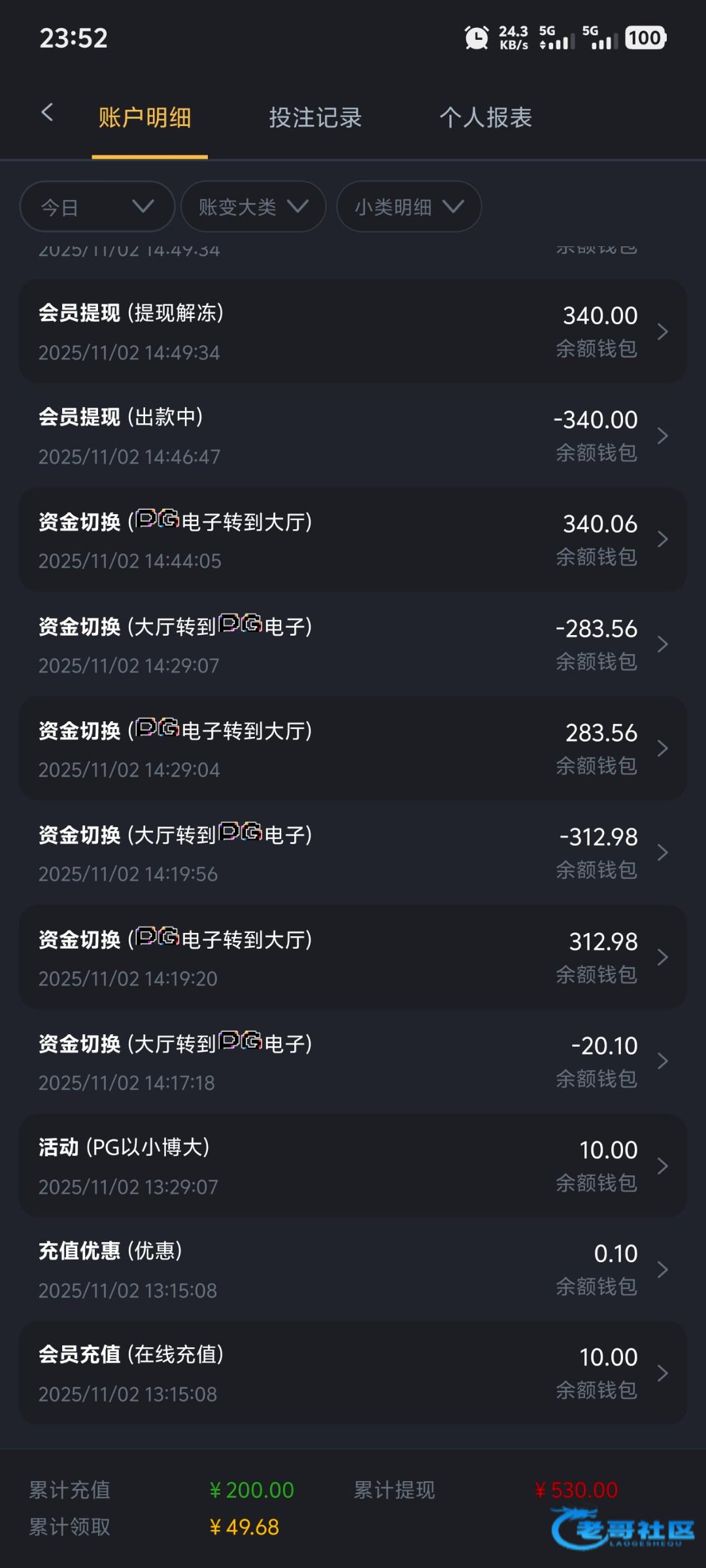View the -20.10 资金切换 record

point(353,1062)
